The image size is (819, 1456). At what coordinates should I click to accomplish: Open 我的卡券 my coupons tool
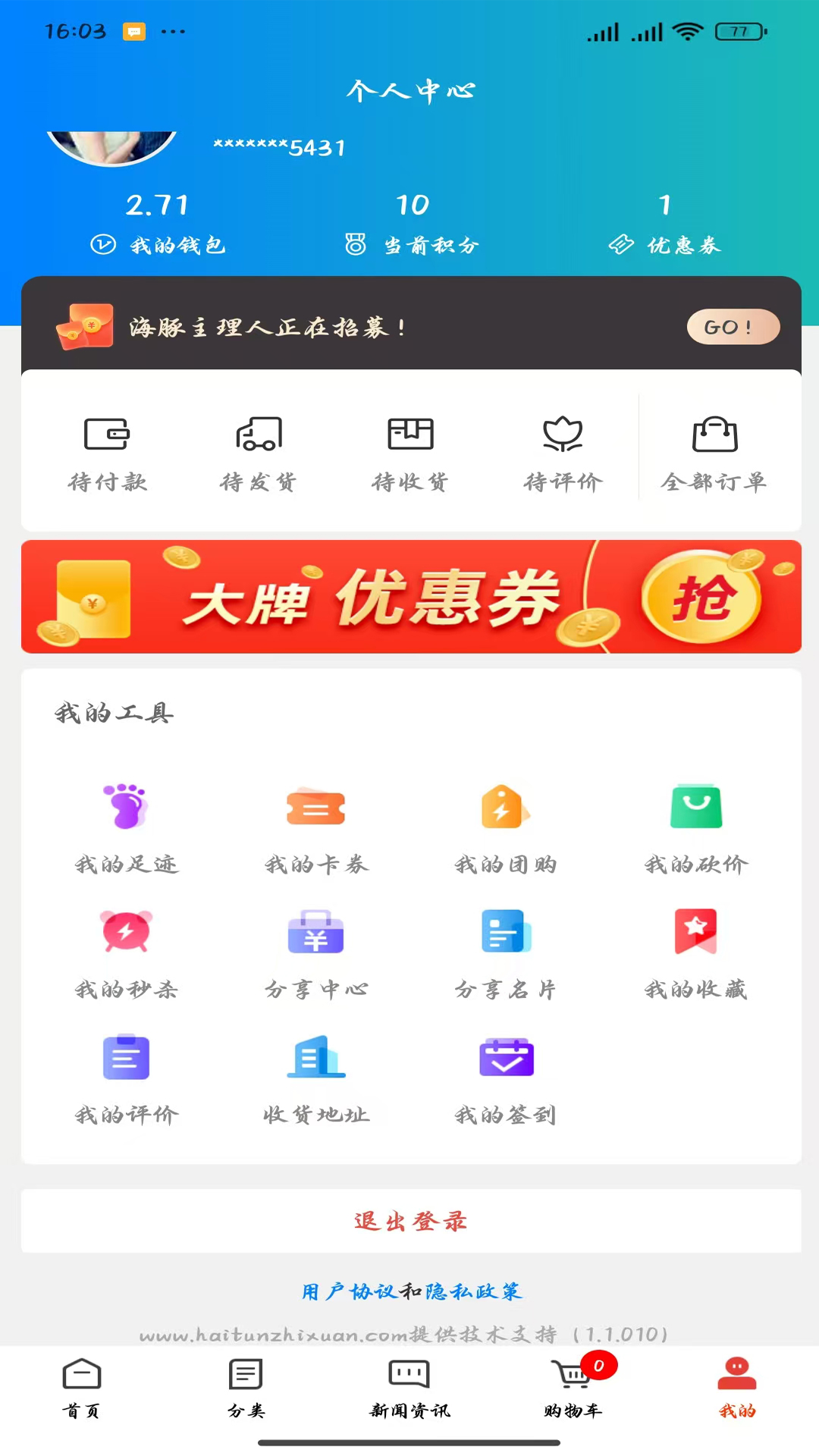click(x=316, y=827)
